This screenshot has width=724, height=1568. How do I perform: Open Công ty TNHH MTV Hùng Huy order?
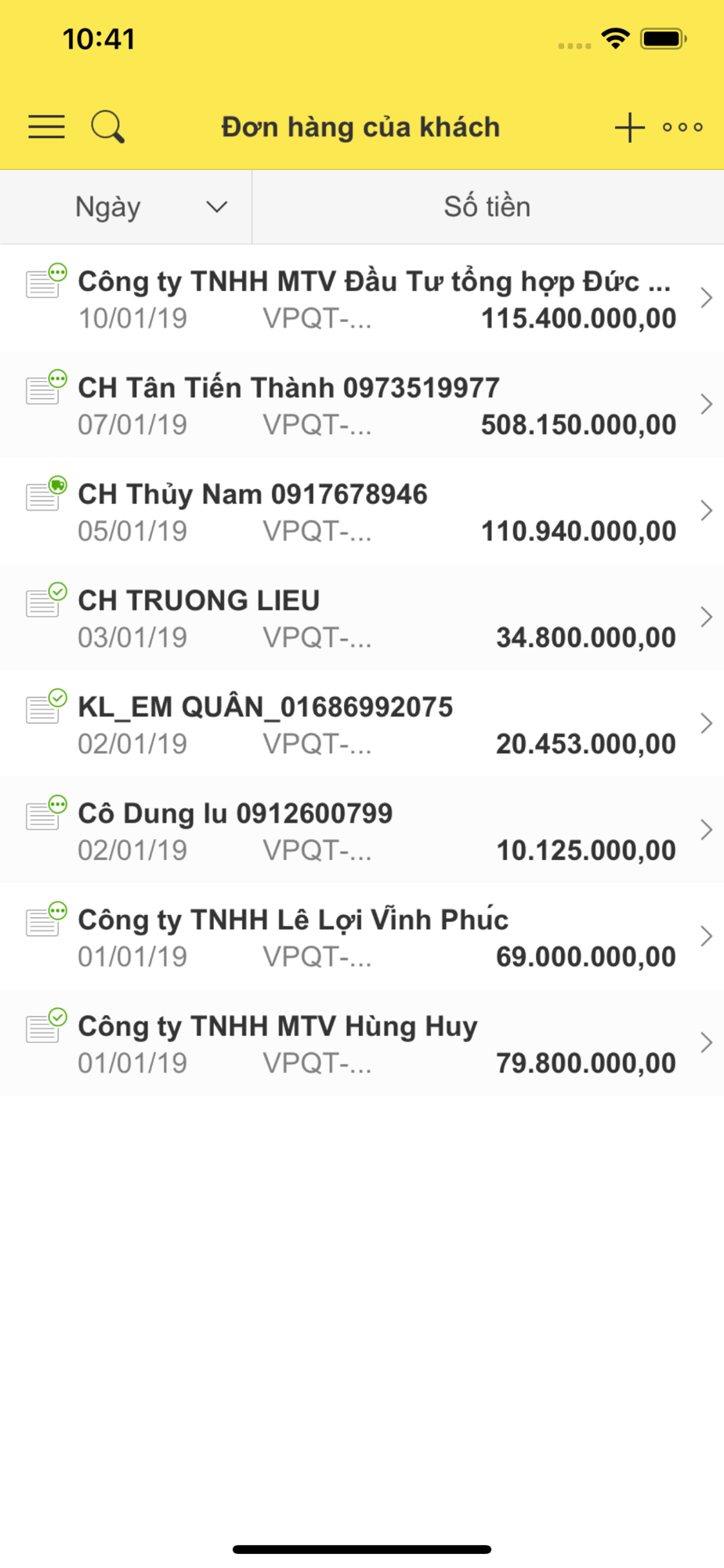click(362, 1044)
